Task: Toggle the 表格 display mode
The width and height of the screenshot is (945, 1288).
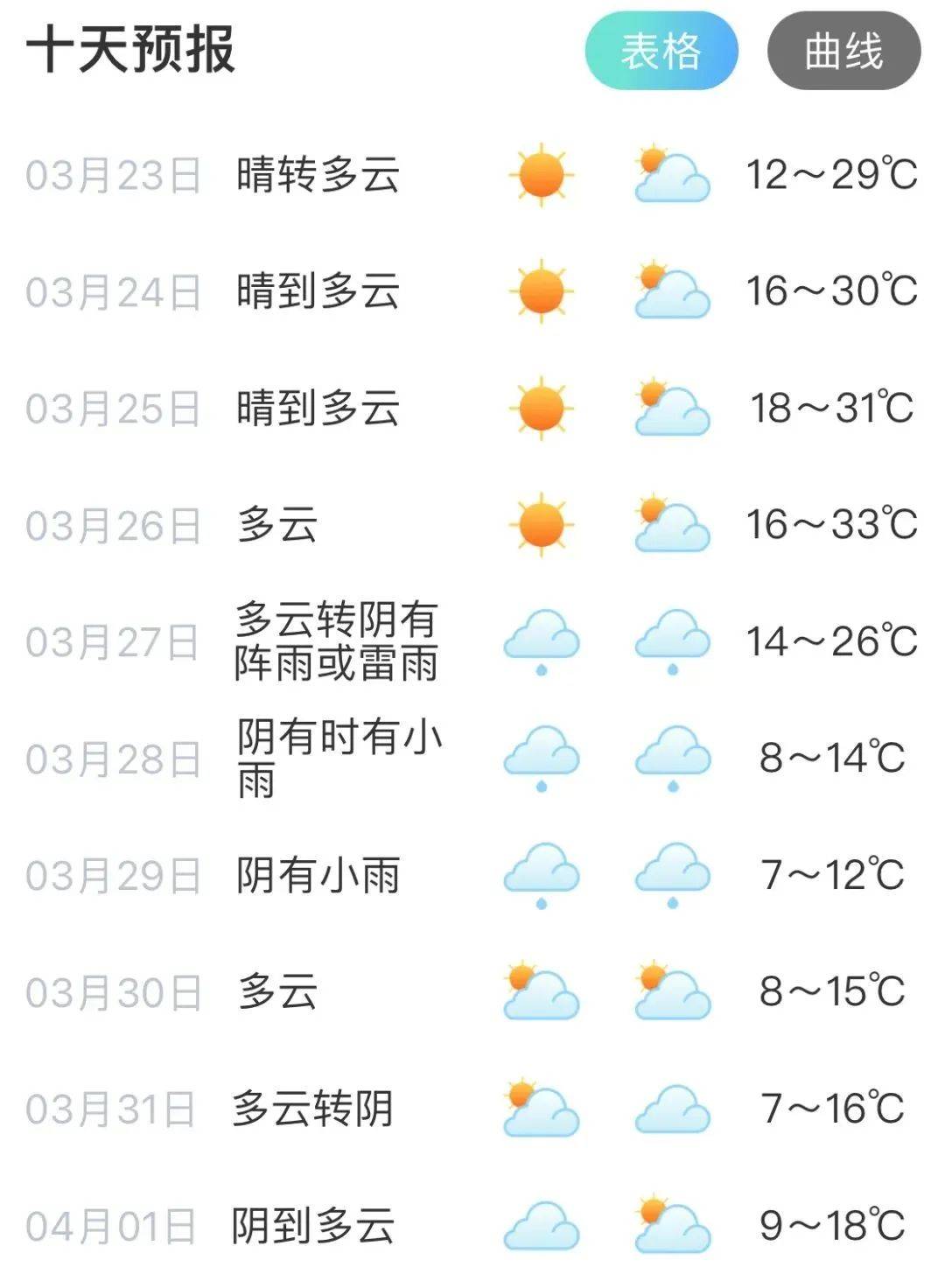Action: [x=661, y=51]
